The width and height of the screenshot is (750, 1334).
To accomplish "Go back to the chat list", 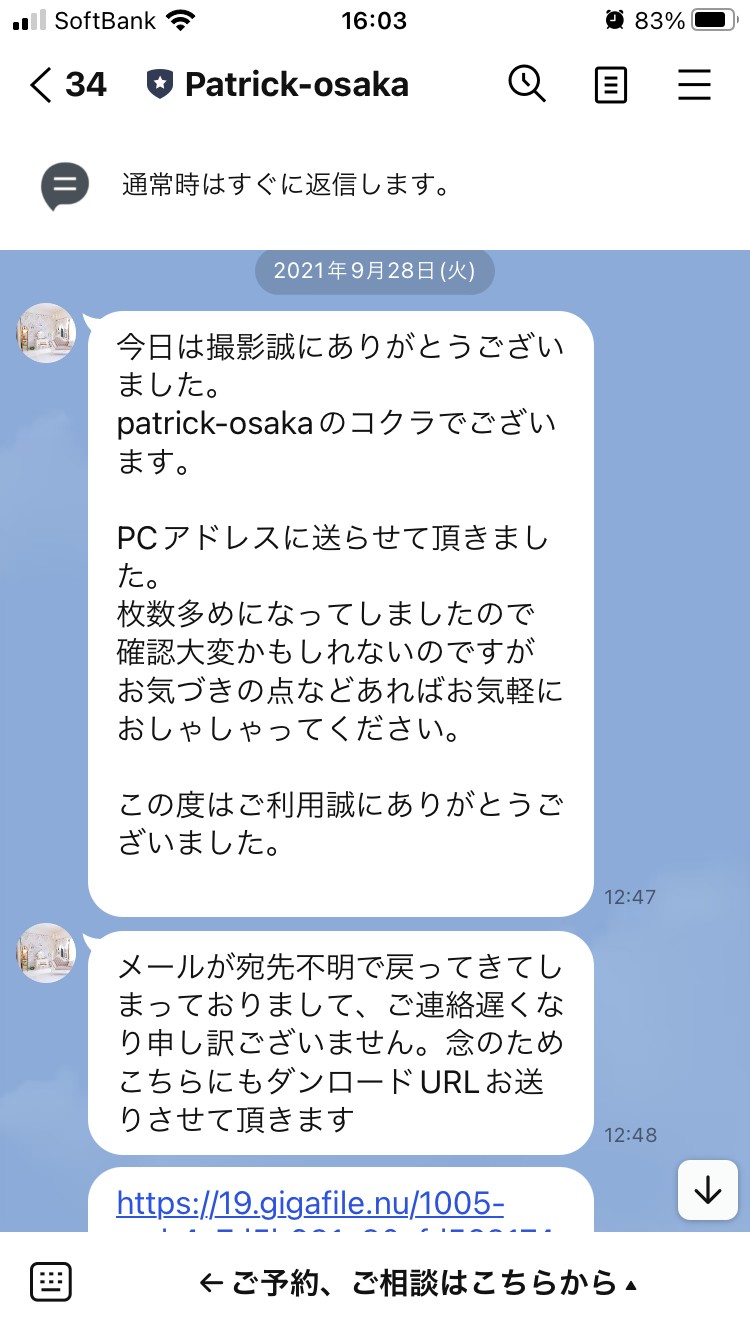I will coord(42,85).
